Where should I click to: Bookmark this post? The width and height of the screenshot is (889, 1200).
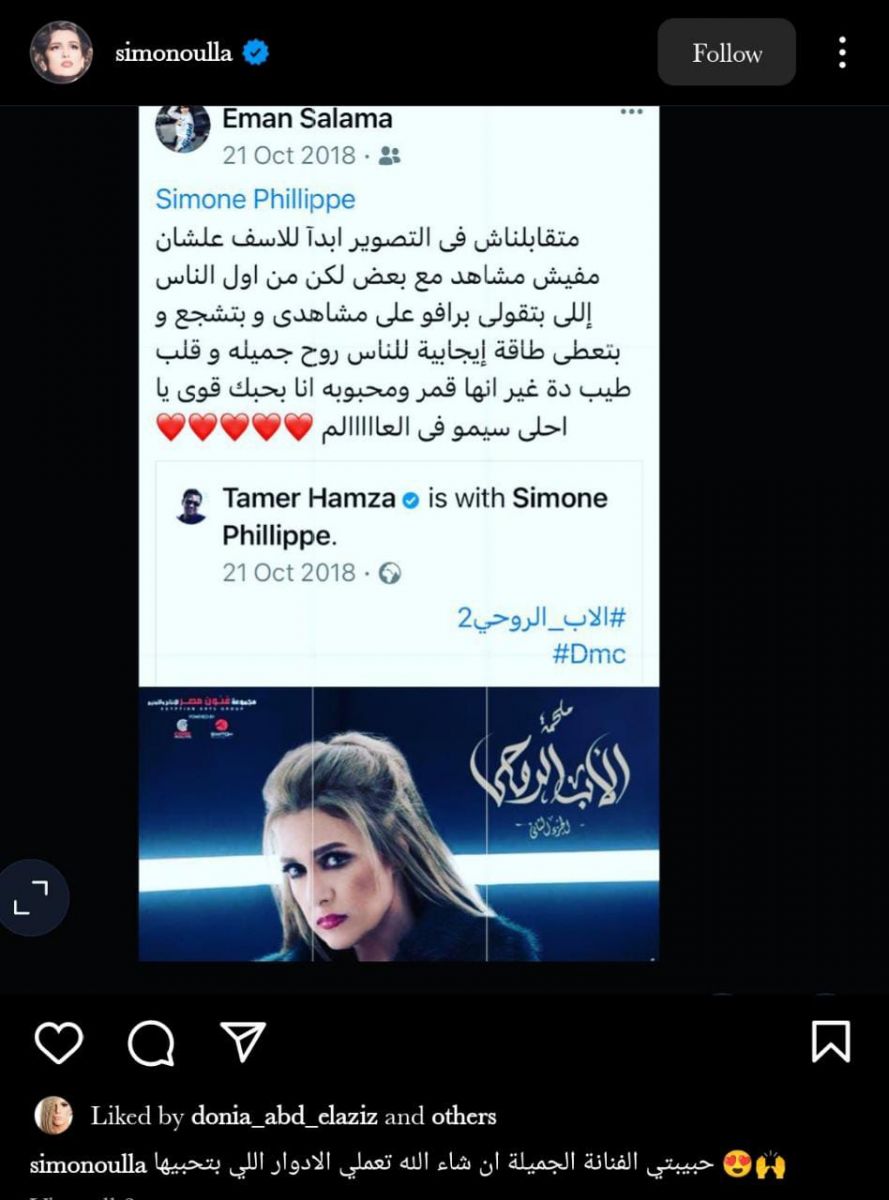(830, 1041)
